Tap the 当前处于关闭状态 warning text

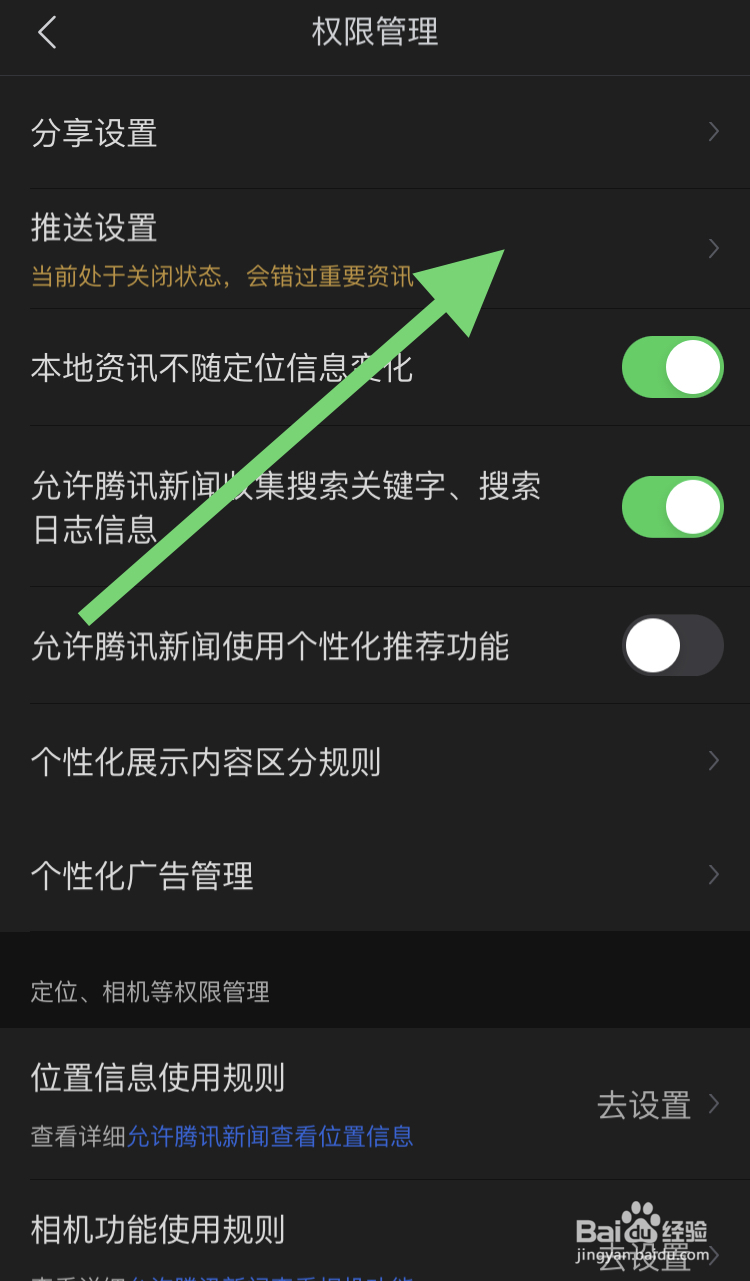click(x=222, y=277)
